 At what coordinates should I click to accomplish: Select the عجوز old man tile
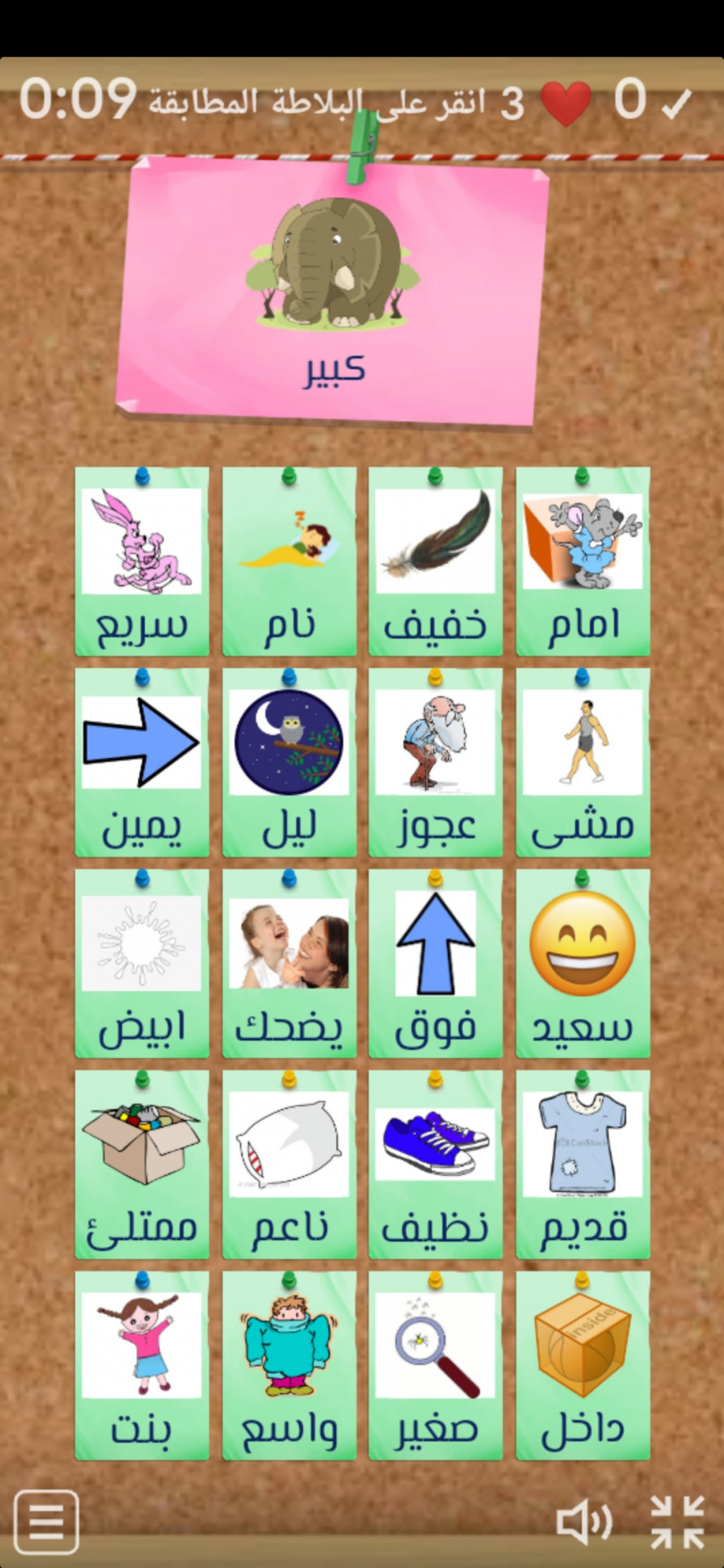coord(436,764)
